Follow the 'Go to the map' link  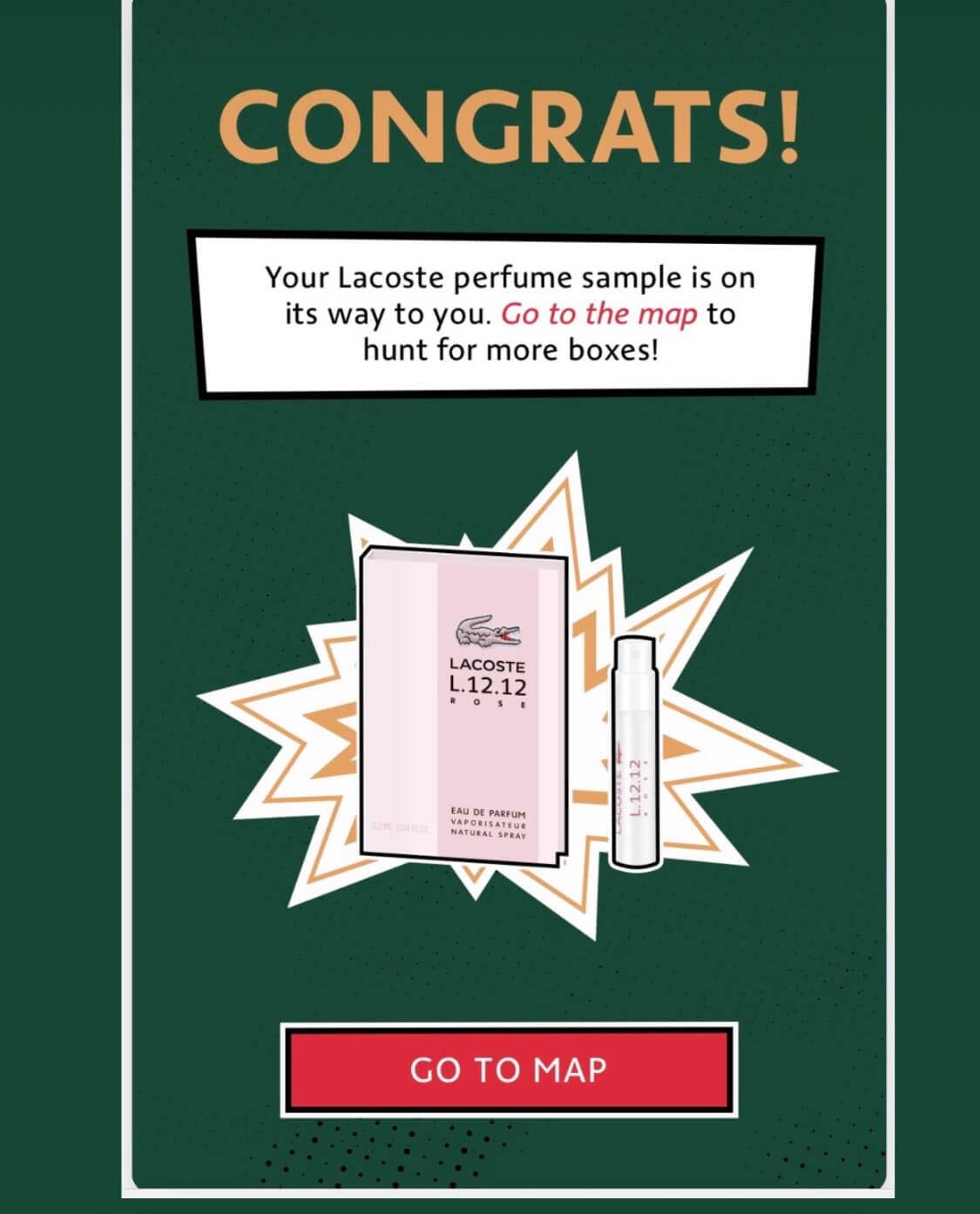click(599, 314)
